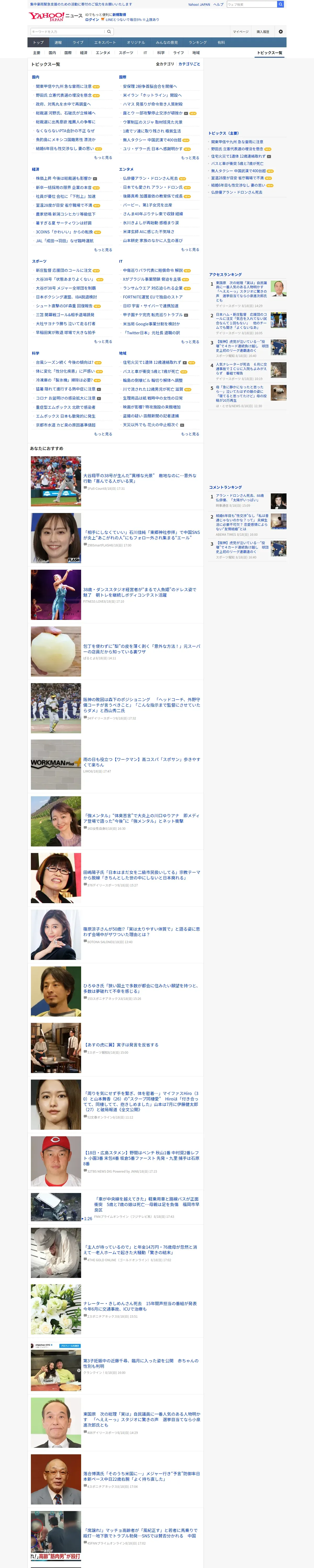
Task: Open 購入履歴 purchase history
Action: pos(263,32)
